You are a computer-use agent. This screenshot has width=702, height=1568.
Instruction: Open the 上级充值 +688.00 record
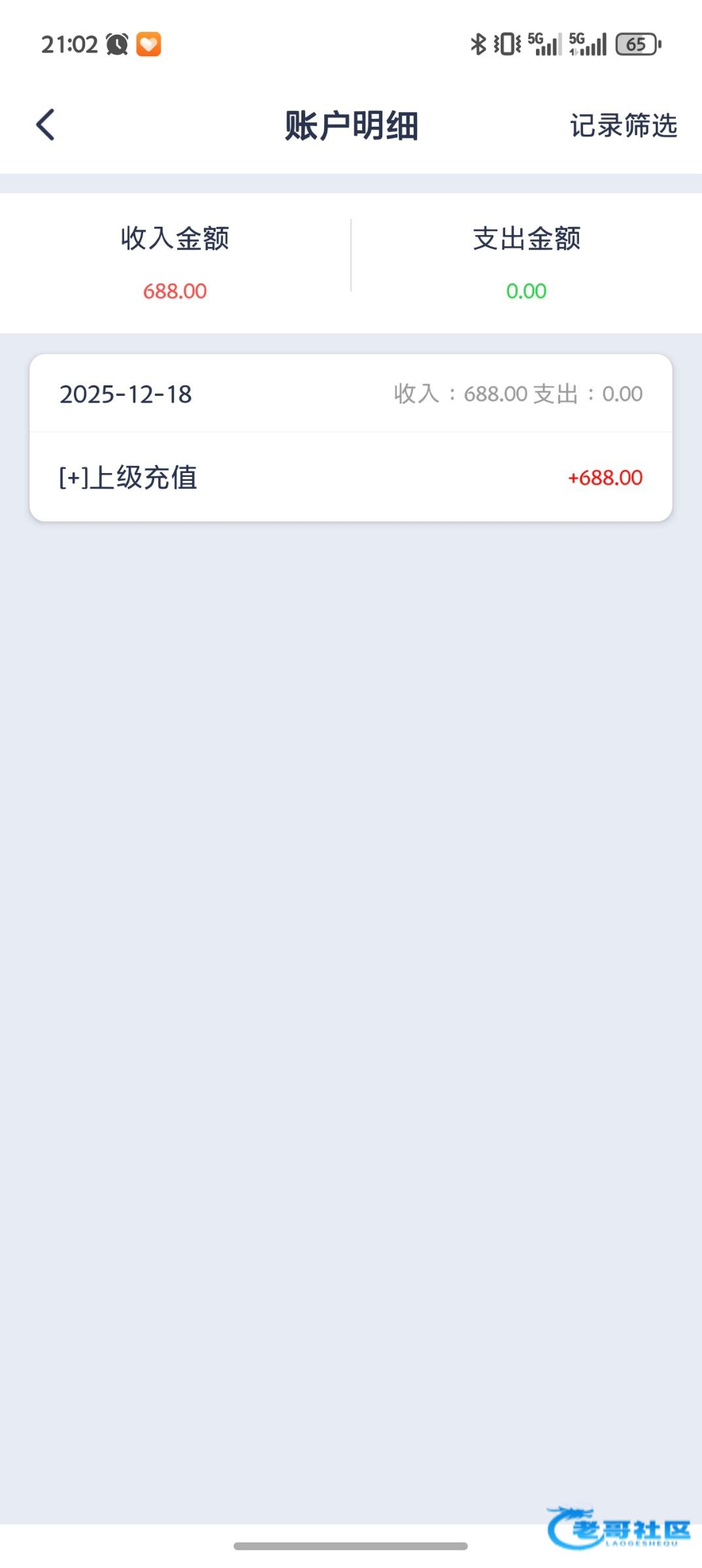350,478
